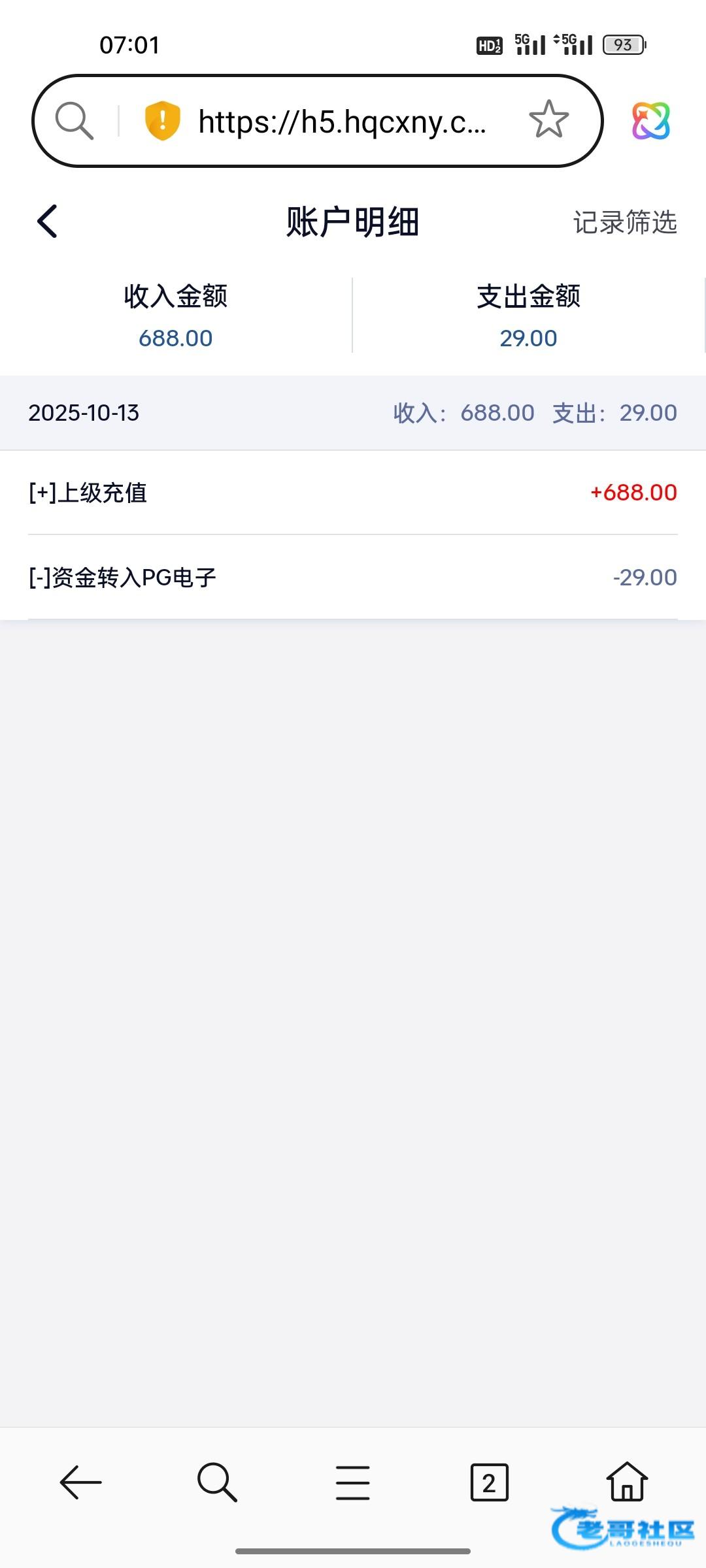Tap the search magnifier in the address bar
706x1568 pixels.
[x=74, y=121]
